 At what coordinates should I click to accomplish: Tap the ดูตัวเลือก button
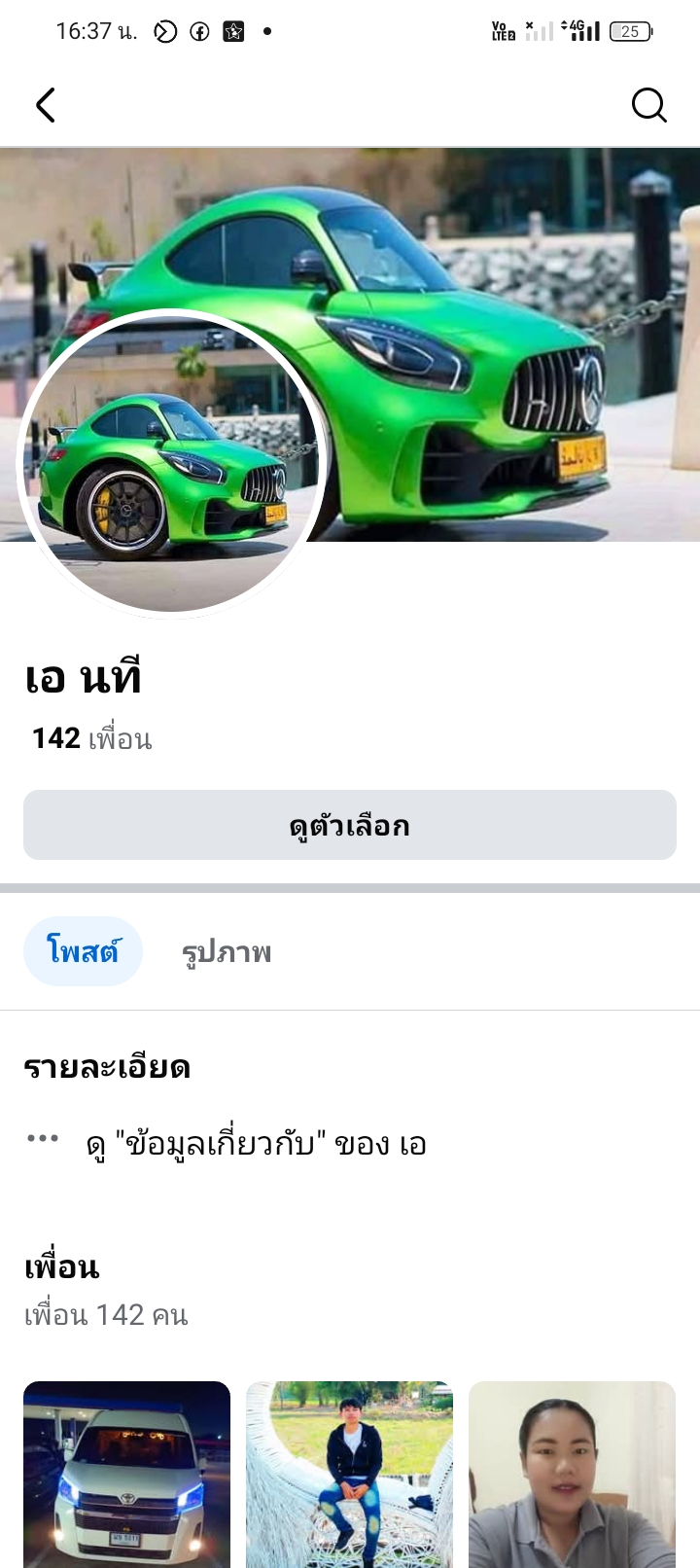point(350,825)
